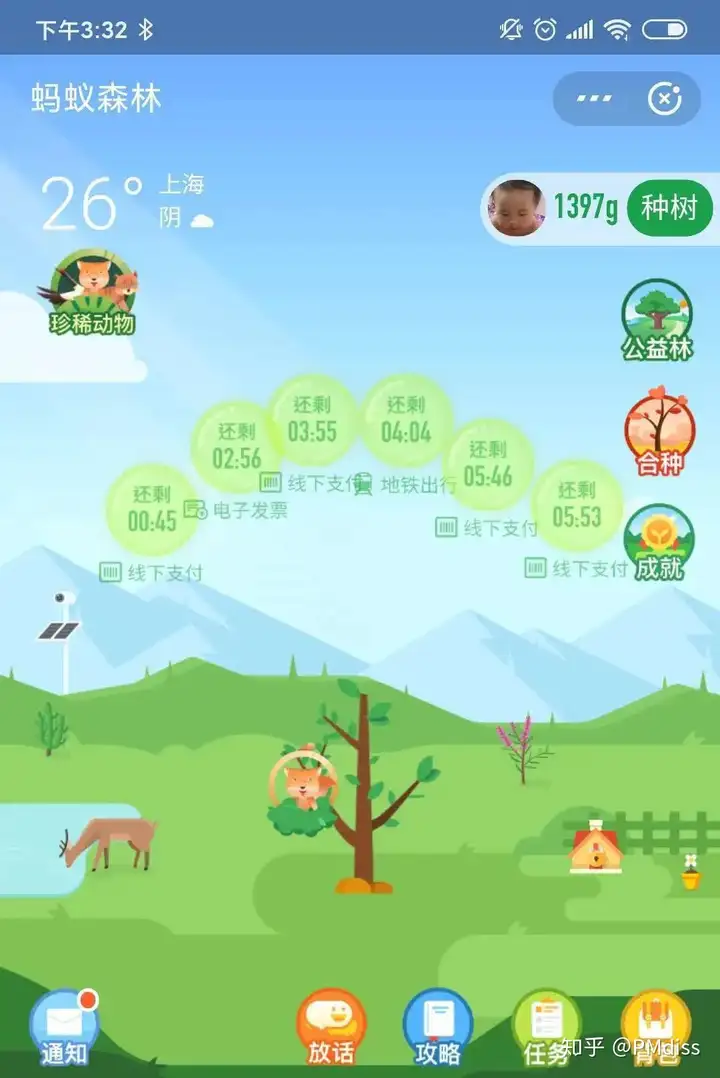Viewport: 720px width, 1078px height.
Task: Open the 攻略 guide
Action: tap(438, 1025)
